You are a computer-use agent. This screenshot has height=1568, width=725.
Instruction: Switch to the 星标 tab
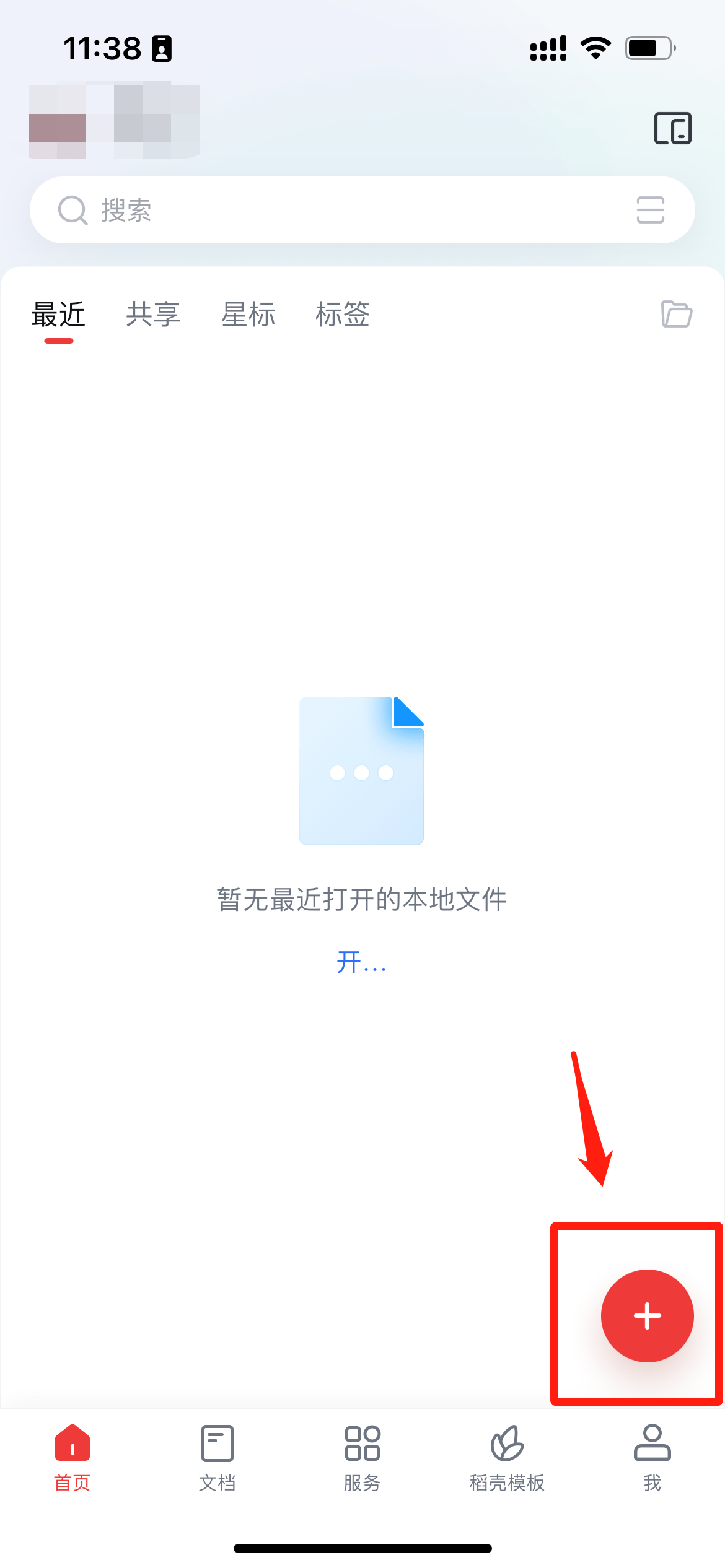pos(248,315)
